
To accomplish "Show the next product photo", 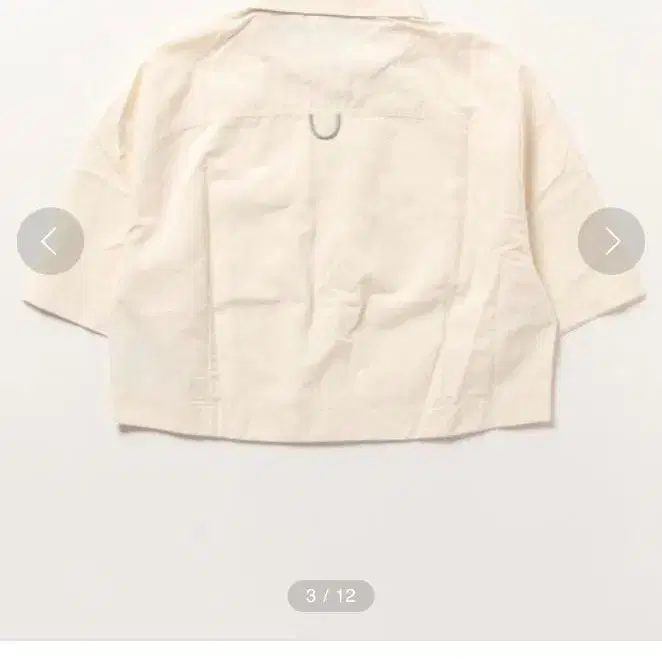I will (x=611, y=241).
